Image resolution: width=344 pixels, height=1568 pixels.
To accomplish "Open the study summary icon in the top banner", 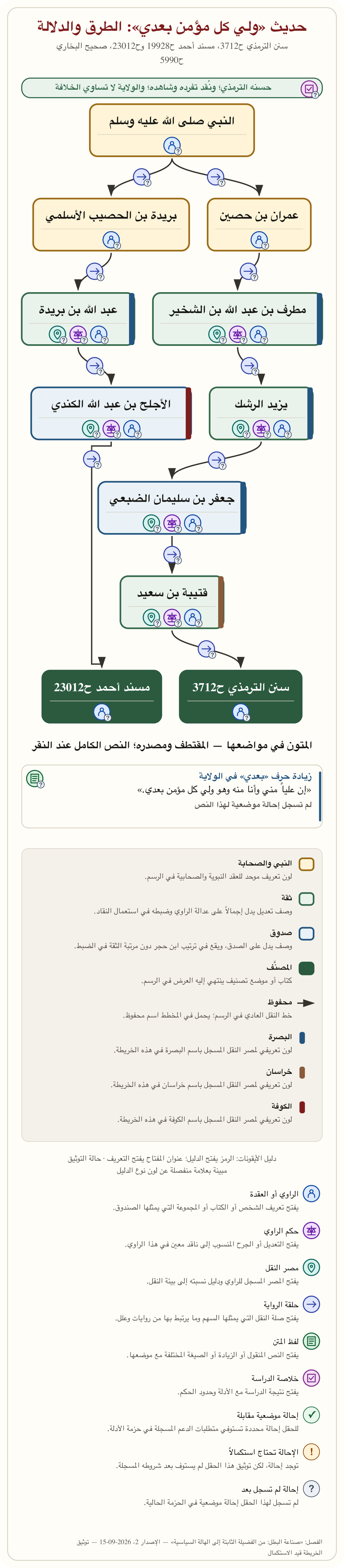I will click(309, 89).
